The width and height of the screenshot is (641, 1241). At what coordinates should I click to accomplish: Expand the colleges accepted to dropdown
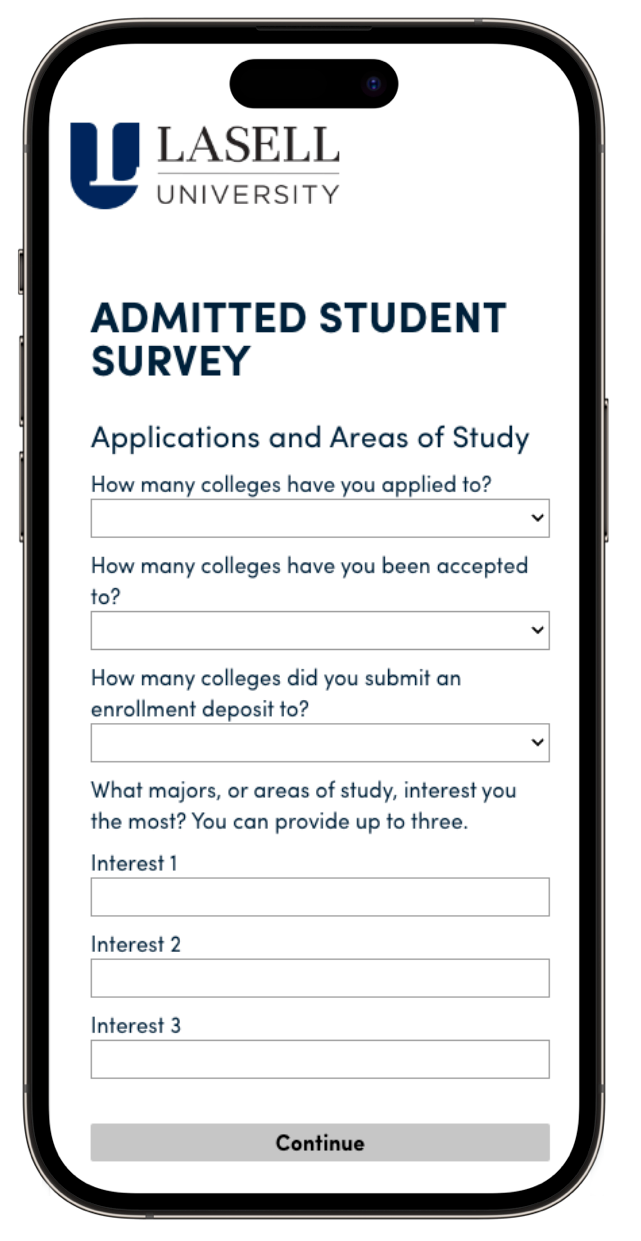coord(320,630)
